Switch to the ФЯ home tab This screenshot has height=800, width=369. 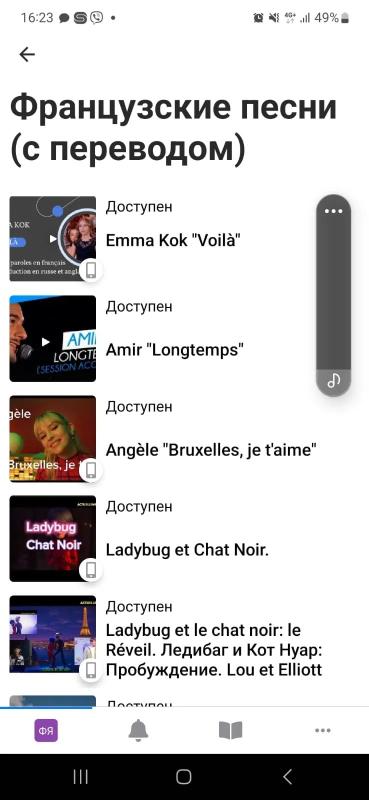pyautogui.click(x=46, y=732)
